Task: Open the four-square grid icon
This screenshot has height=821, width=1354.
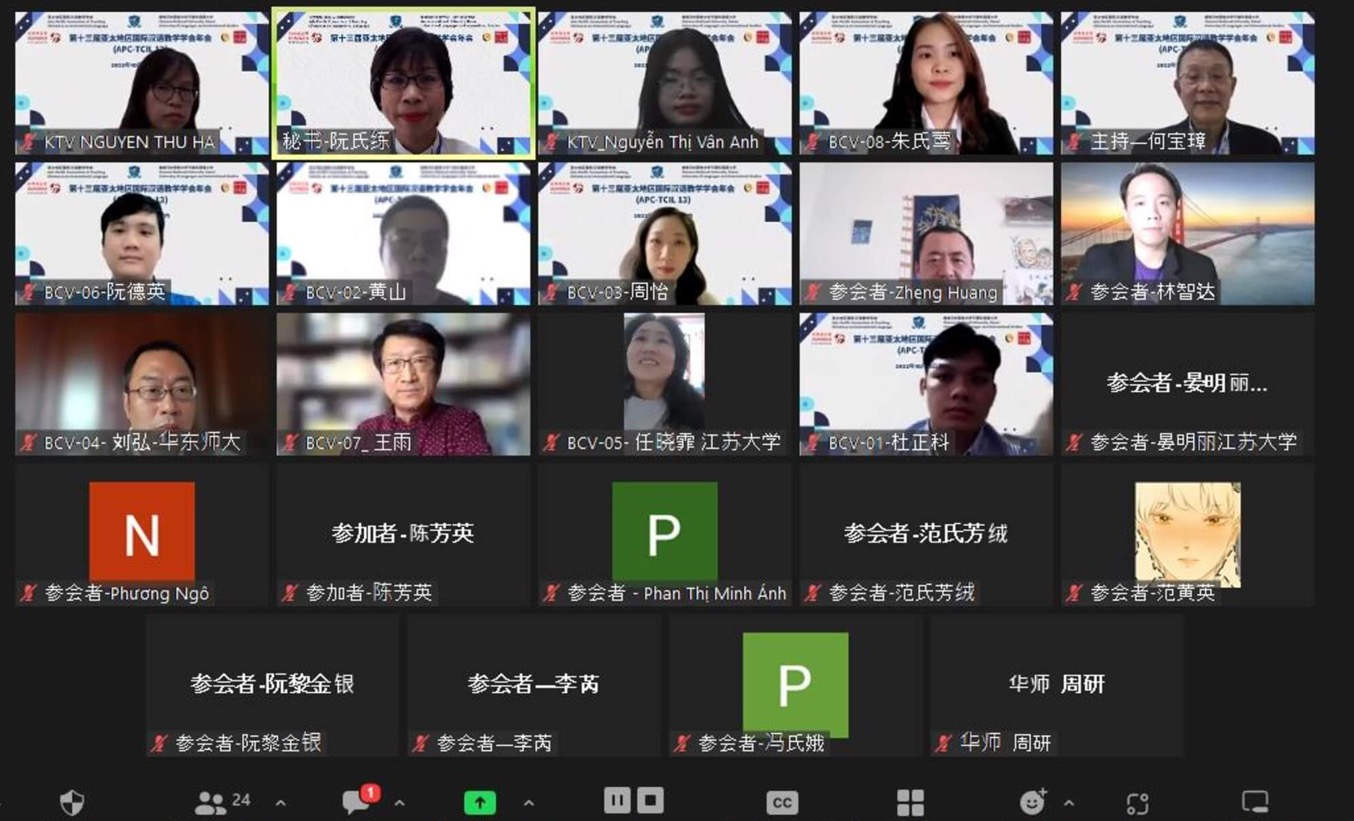Action: [x=910, y=802]
